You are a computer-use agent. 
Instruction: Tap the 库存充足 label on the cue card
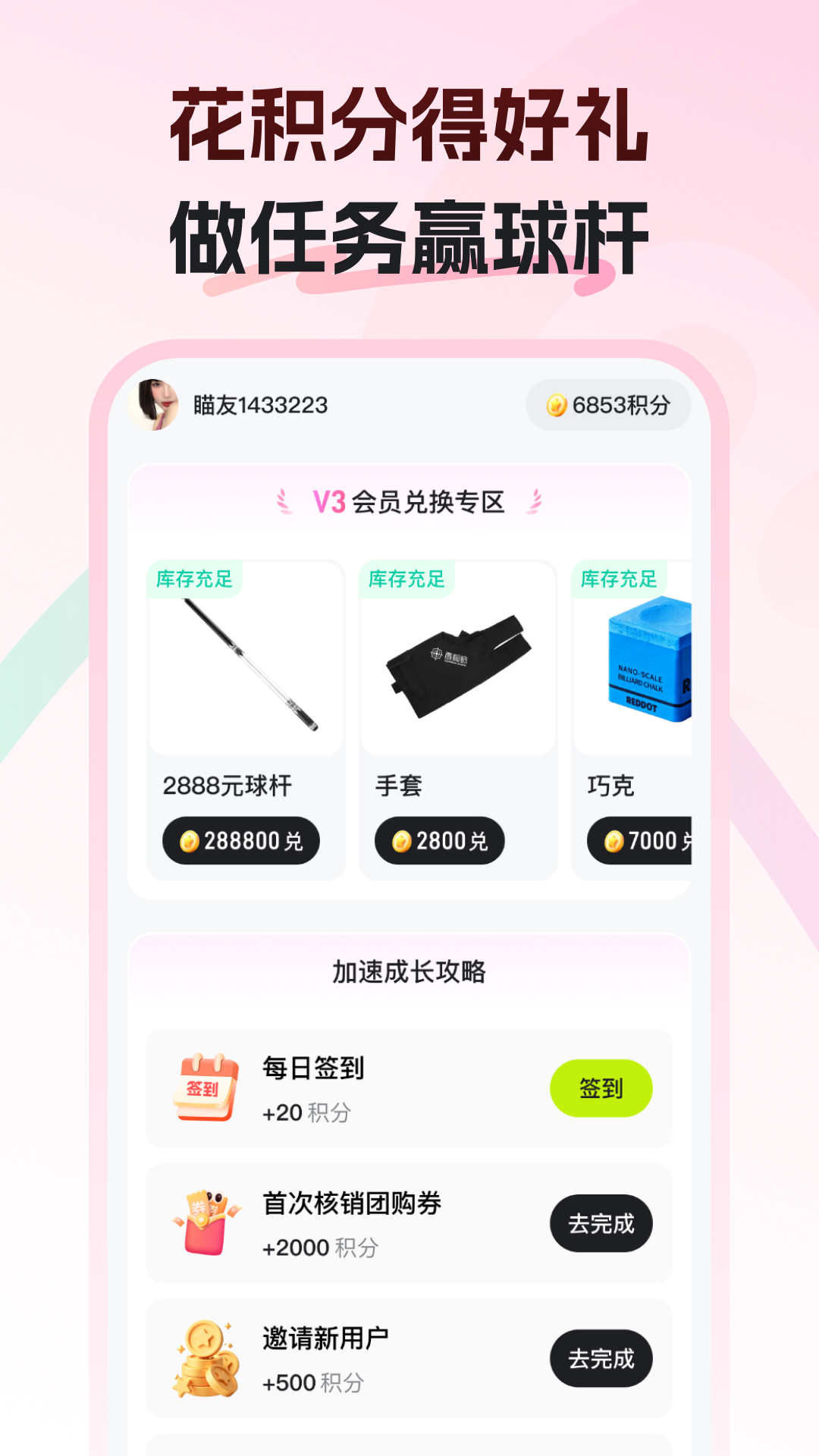point(193,578)
